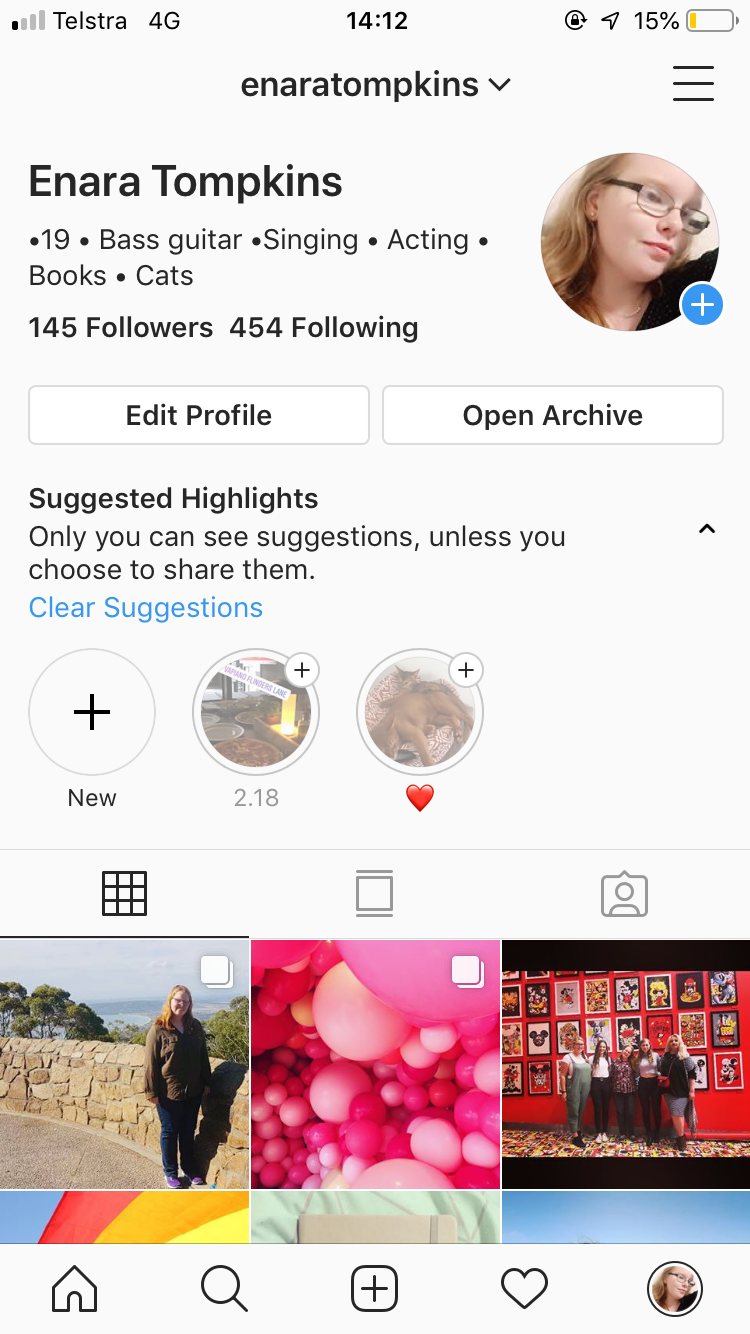
Task: Switch to the single-post feed view tab
Action: (374, 893)
